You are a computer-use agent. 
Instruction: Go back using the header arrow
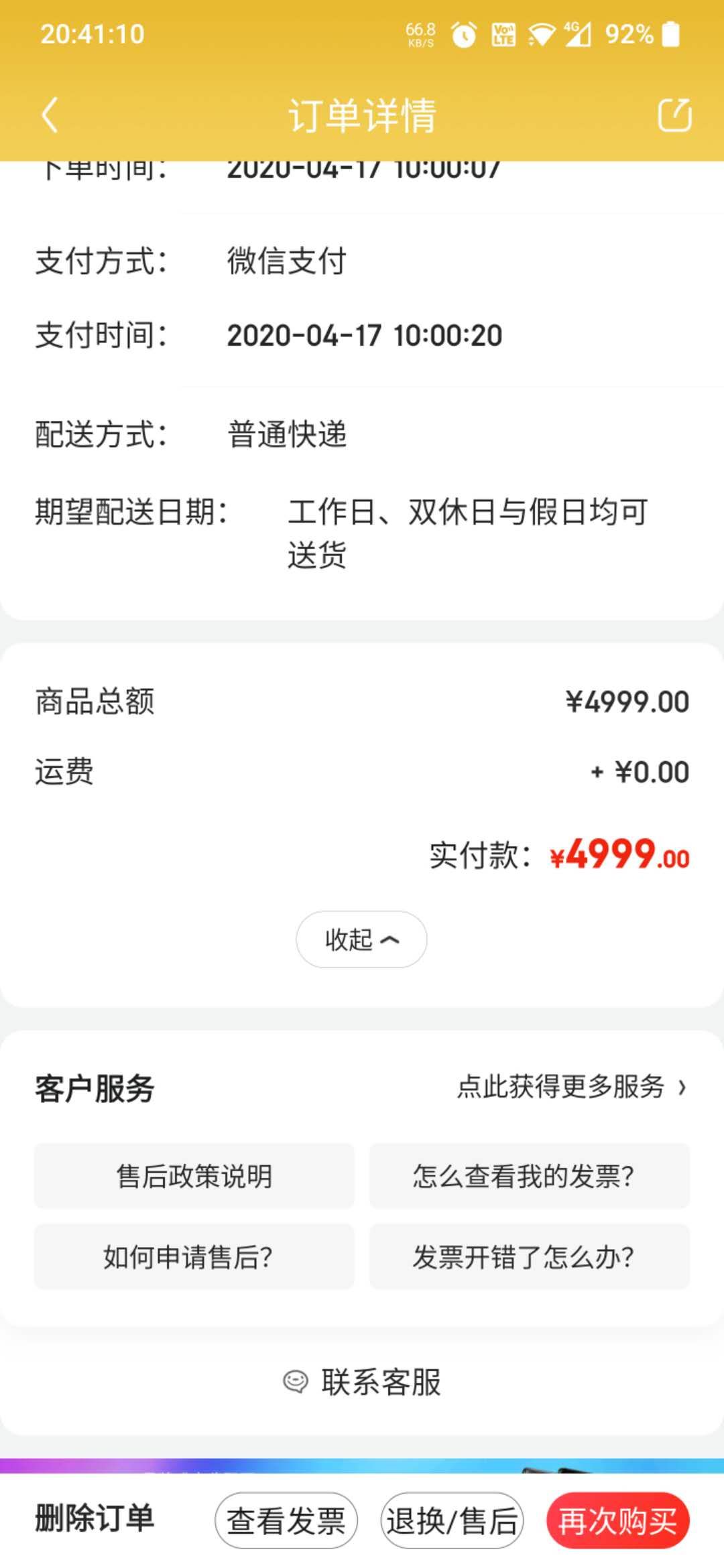point(50,115)
